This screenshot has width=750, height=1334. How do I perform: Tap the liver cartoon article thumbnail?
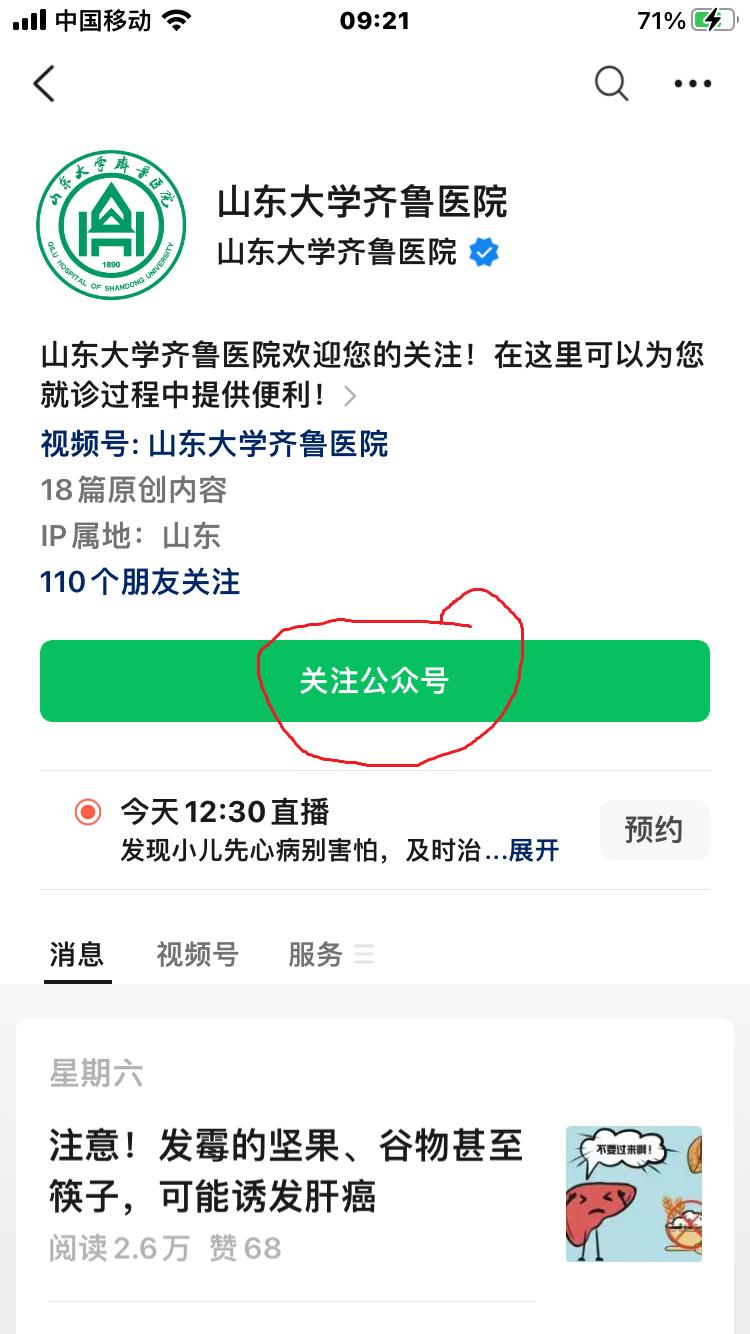click(634, 1194)
